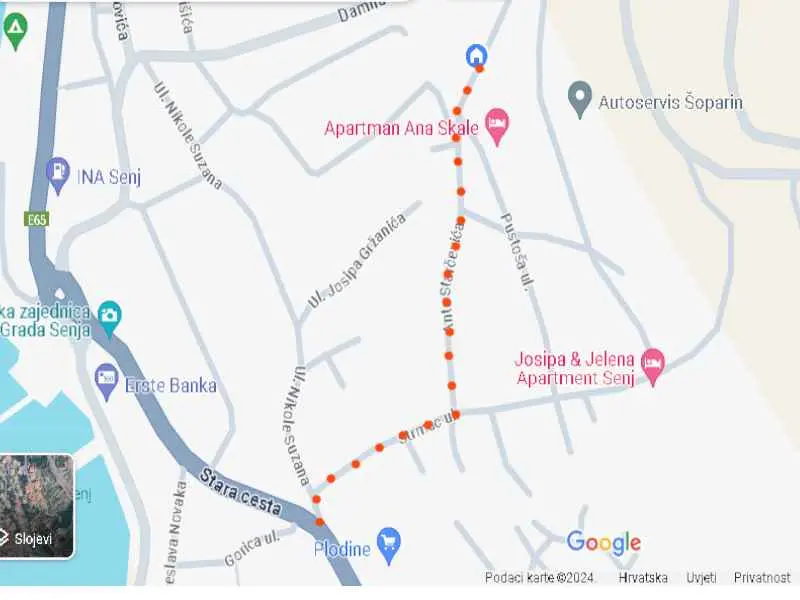Screen dimensions: 800x600
Task: Tap the Grada Senja camera marker
Action: 109,316
